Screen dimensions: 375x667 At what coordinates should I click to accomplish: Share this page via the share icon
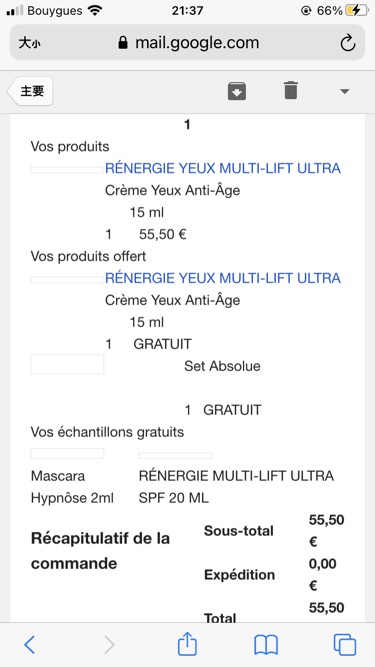click(x=187, y=643)
